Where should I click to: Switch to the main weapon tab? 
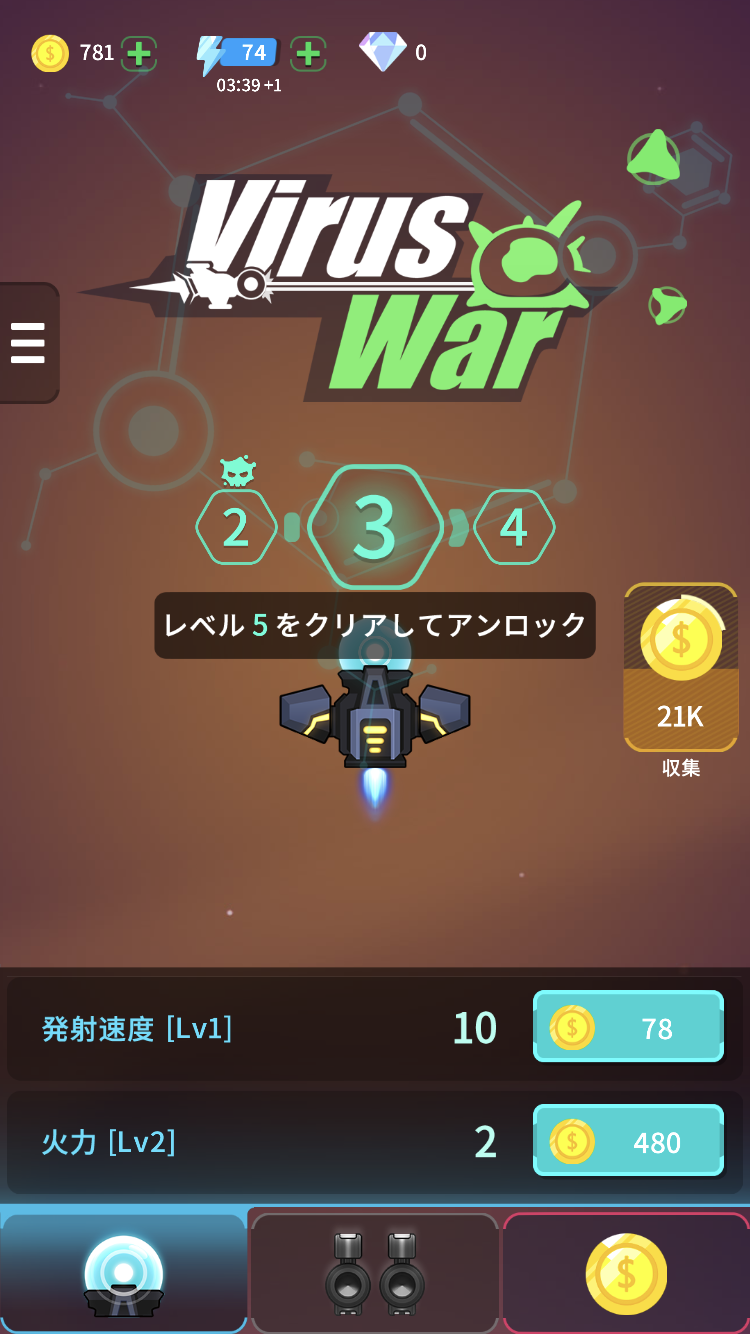(124, 1273)
